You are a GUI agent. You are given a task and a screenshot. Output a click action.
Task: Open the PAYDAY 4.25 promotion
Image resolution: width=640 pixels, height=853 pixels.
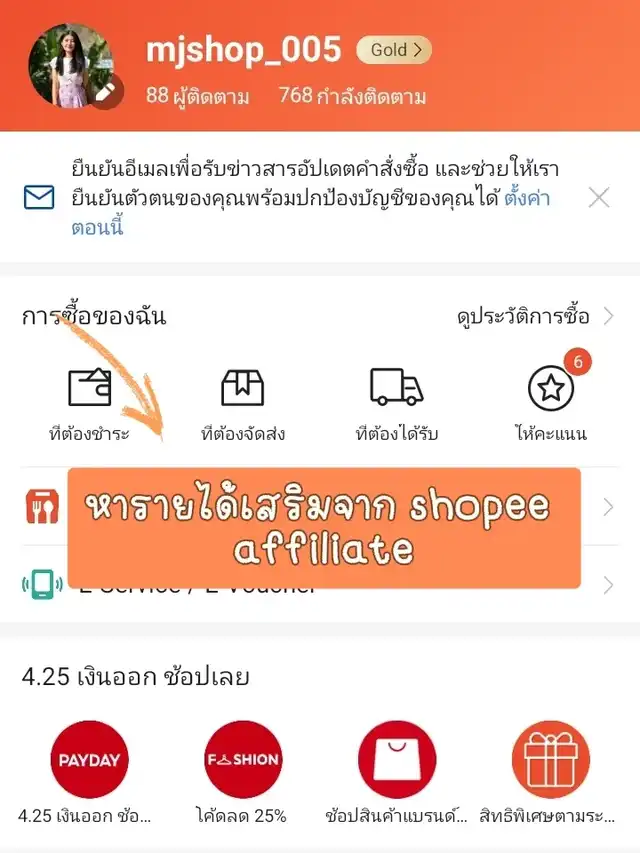[90, 770]
